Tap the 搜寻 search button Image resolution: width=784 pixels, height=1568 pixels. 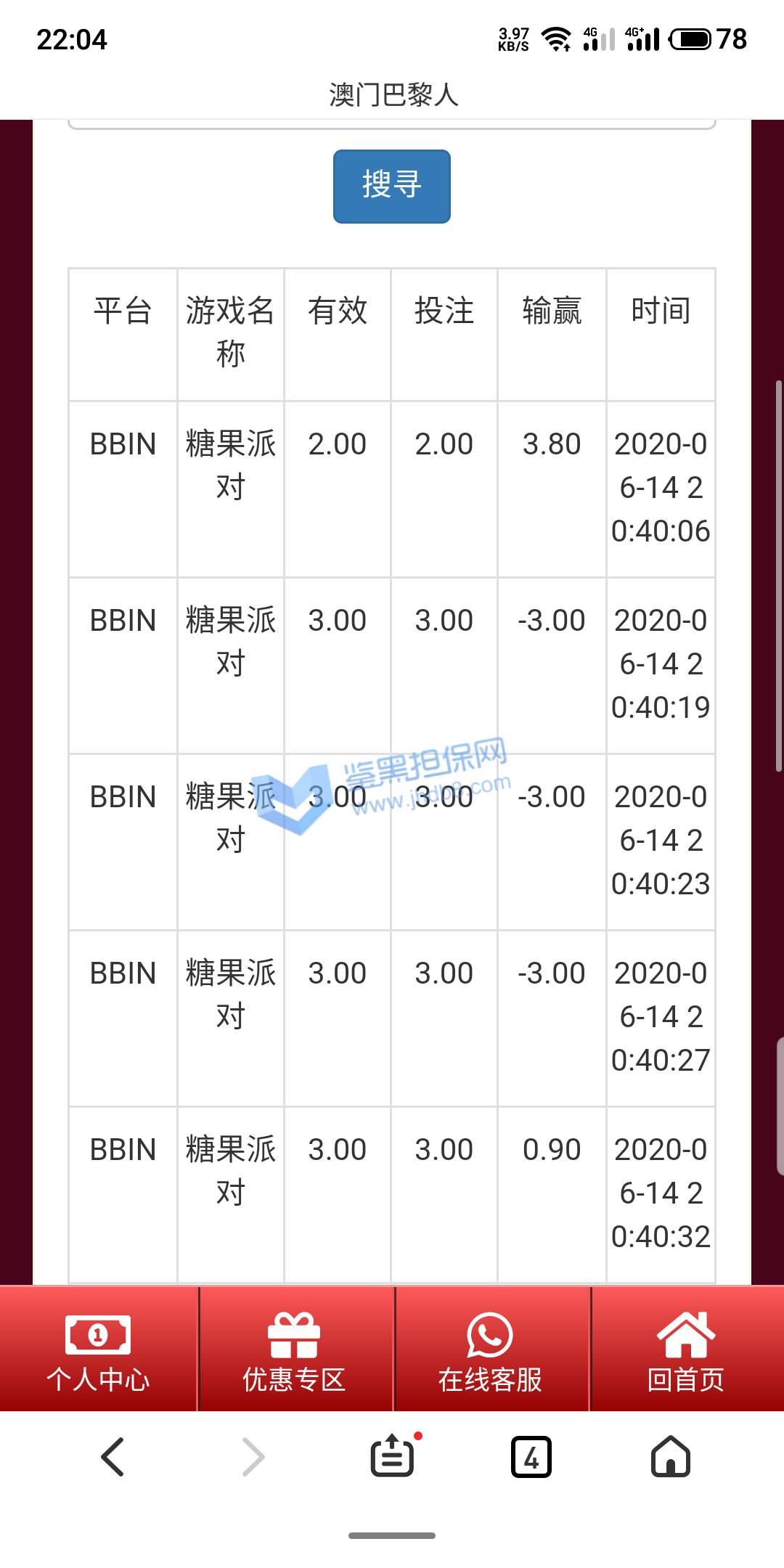coord(392,186)
